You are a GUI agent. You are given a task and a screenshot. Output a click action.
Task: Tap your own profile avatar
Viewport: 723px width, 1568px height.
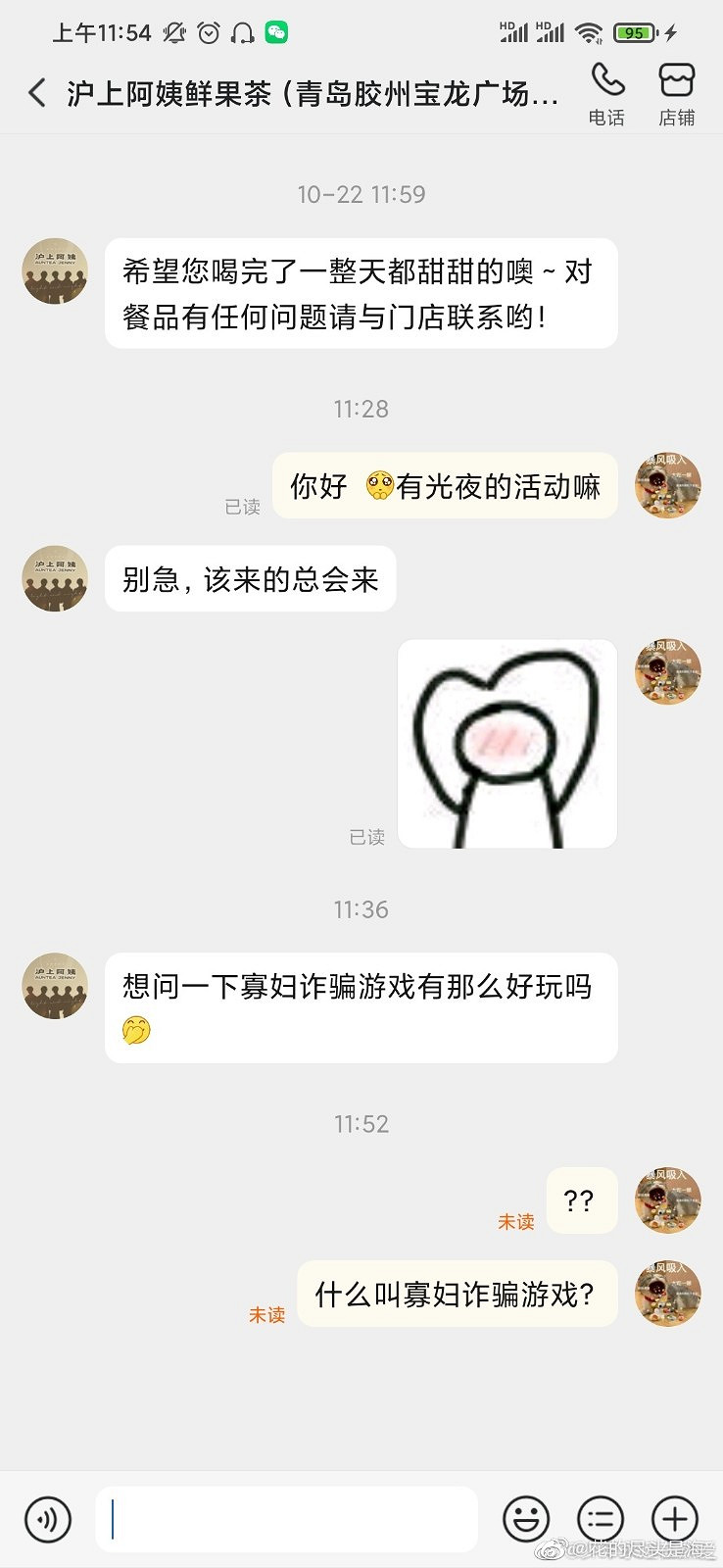667,487
